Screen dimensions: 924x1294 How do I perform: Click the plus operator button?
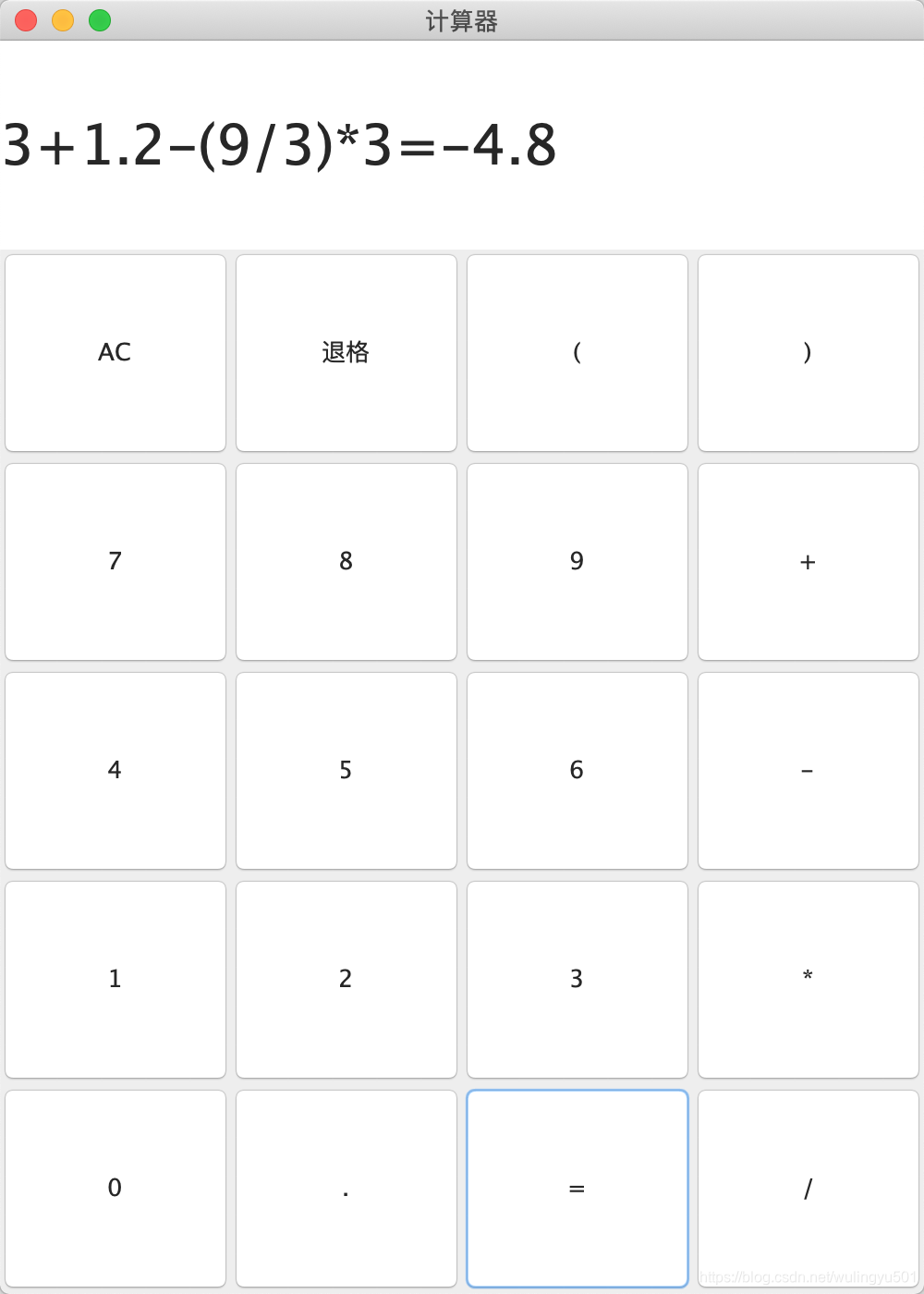coord(808,561)
